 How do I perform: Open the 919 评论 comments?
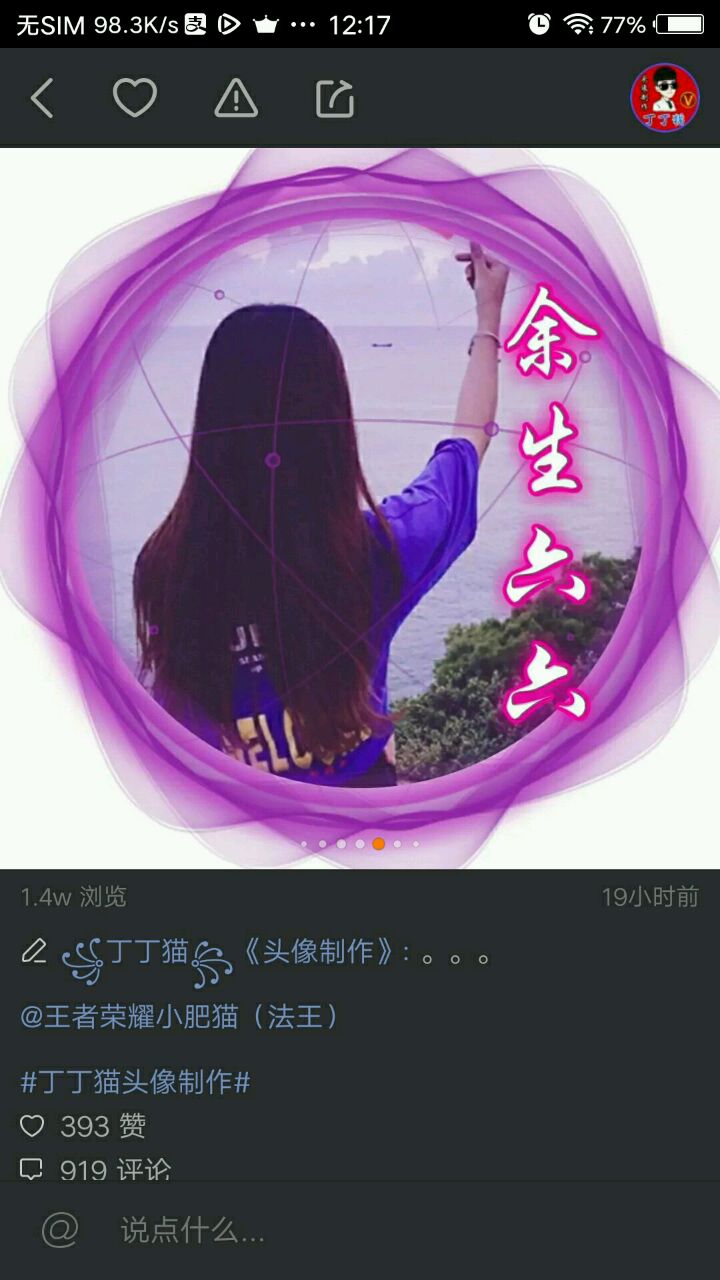coord(97,1169)
